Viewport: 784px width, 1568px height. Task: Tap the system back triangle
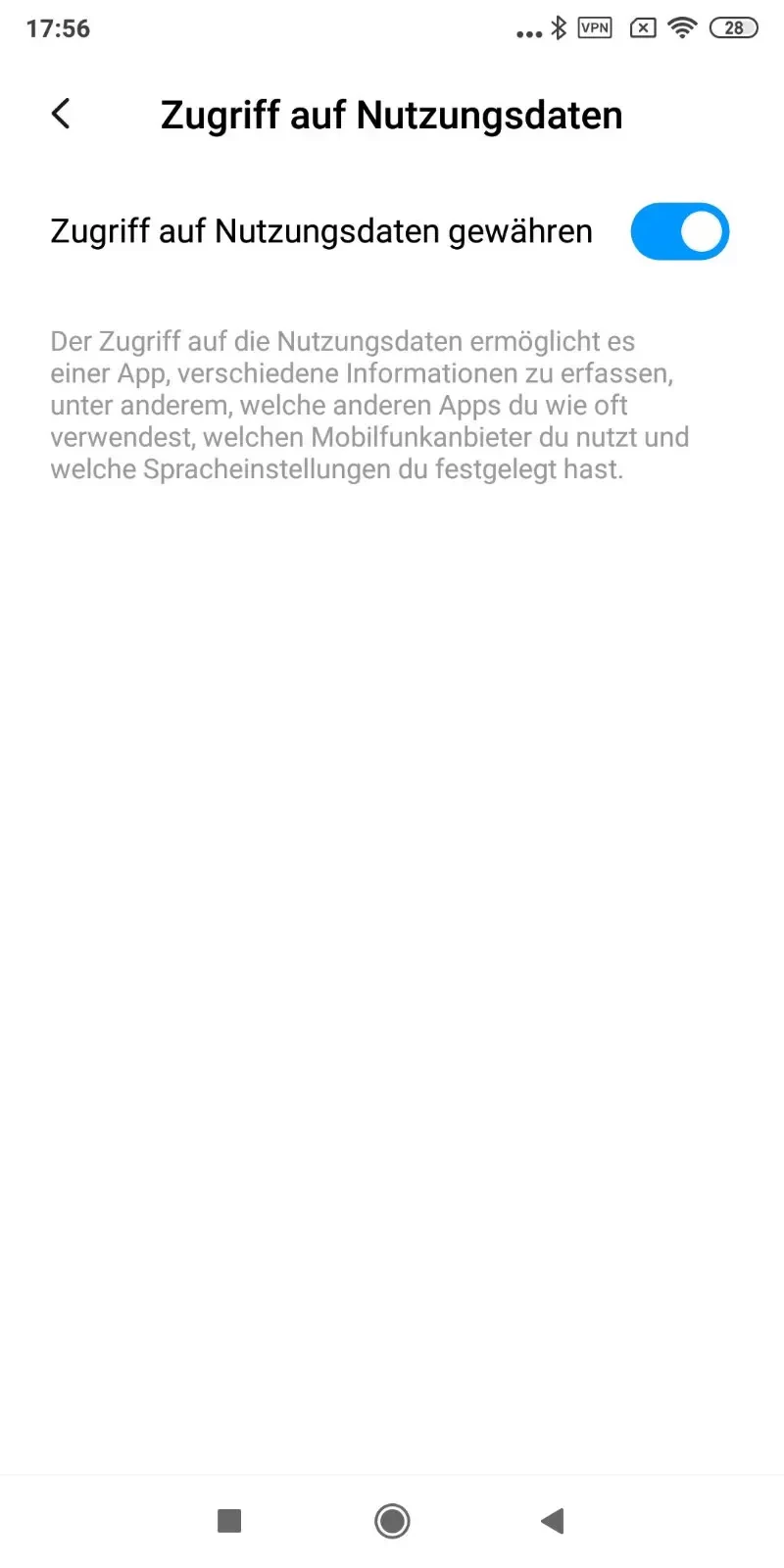[553, 1521]
